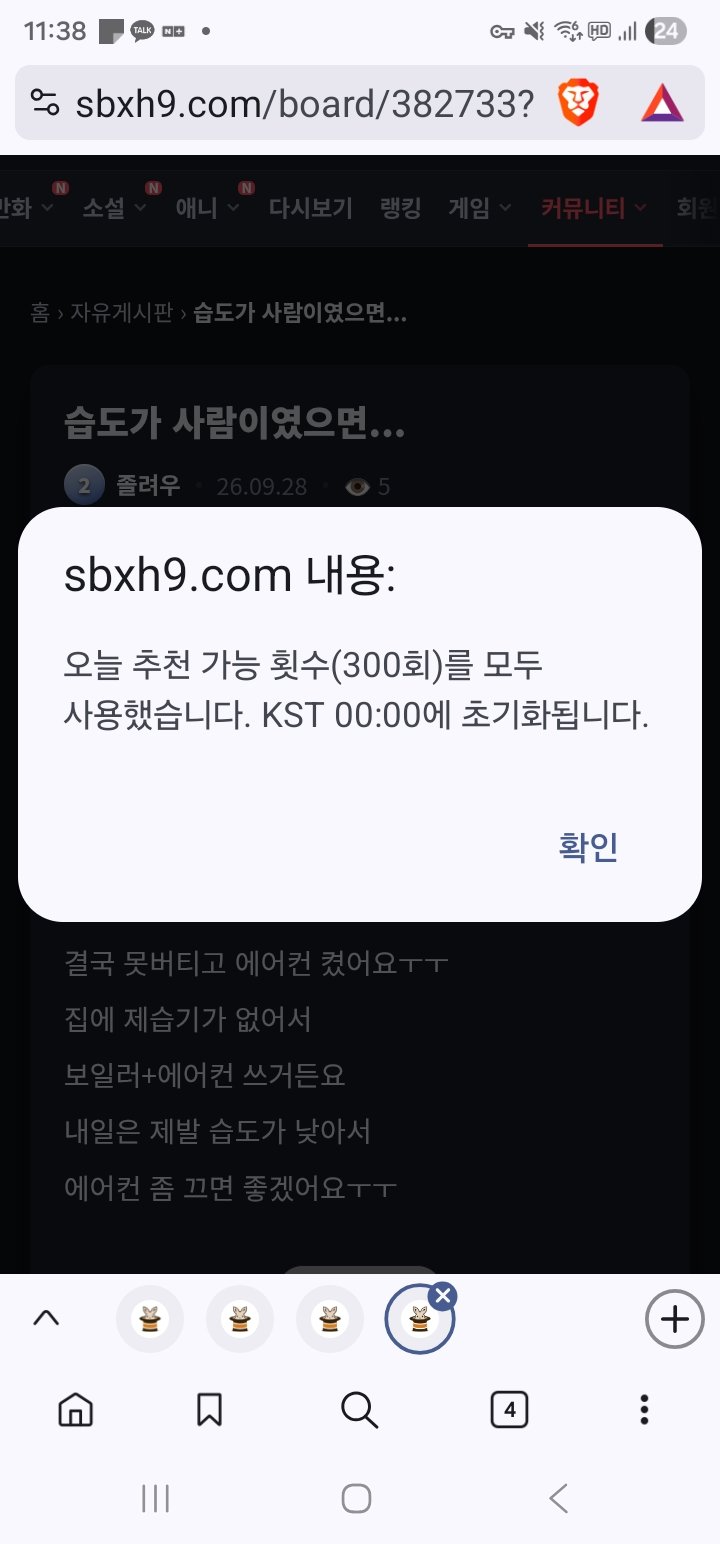Open bookmarks from the bottom toolbar
720x1544 pixels.
pos(209,1409)
